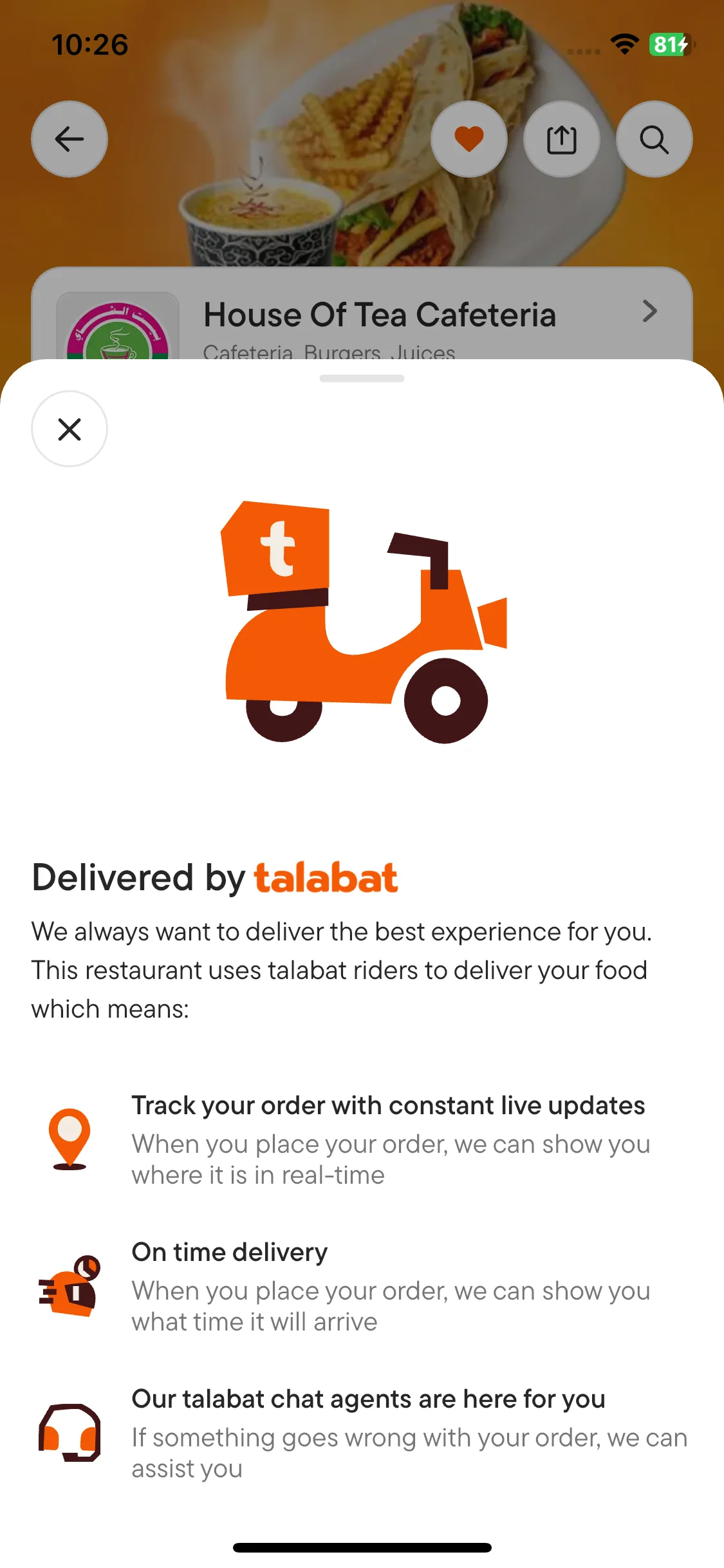Share House Of Tea Cafeteria

(x=562, y=139)
